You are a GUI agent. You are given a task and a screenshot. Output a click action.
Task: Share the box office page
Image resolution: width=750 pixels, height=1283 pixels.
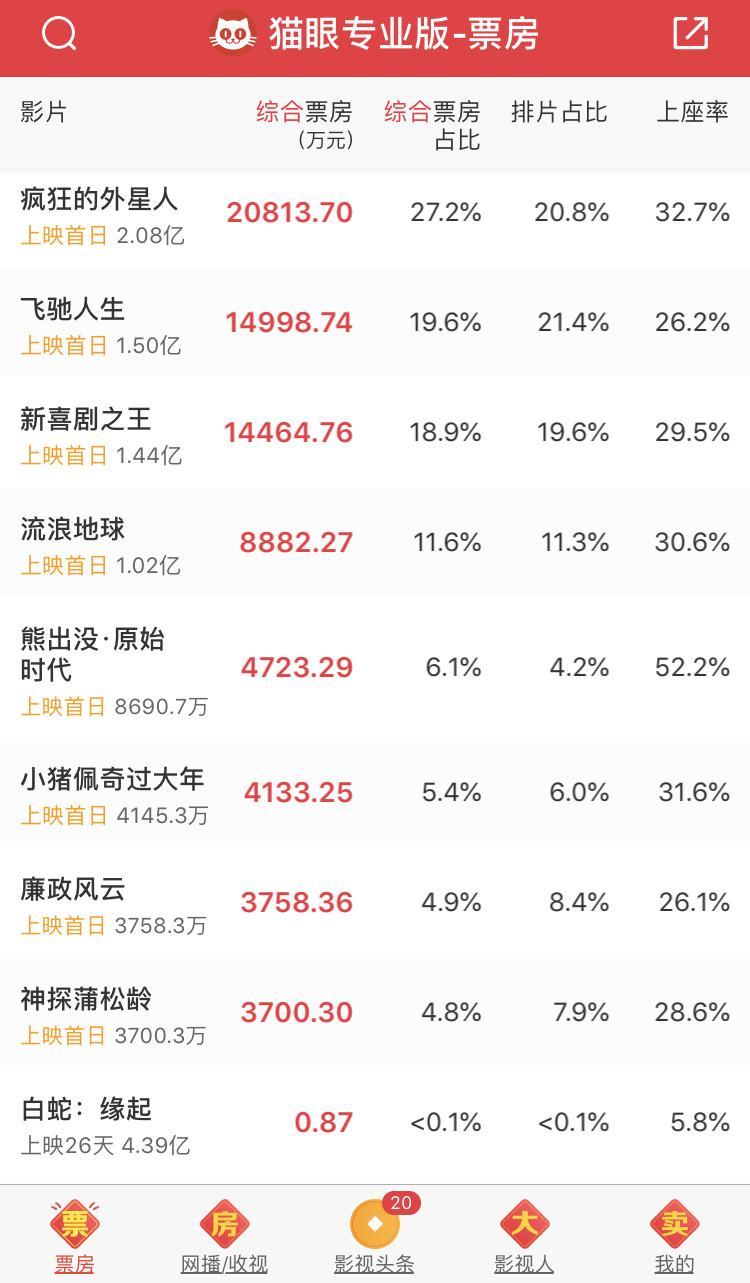[x=690, y=34]
